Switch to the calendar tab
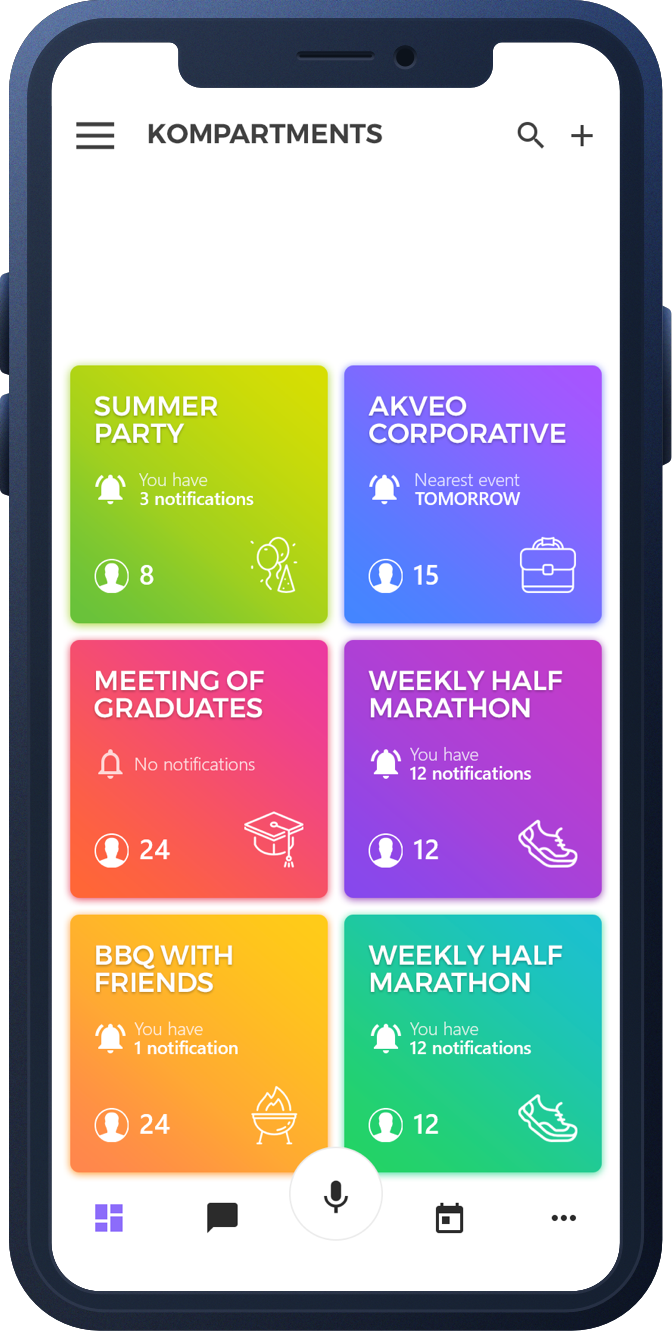 [450, 1218]
